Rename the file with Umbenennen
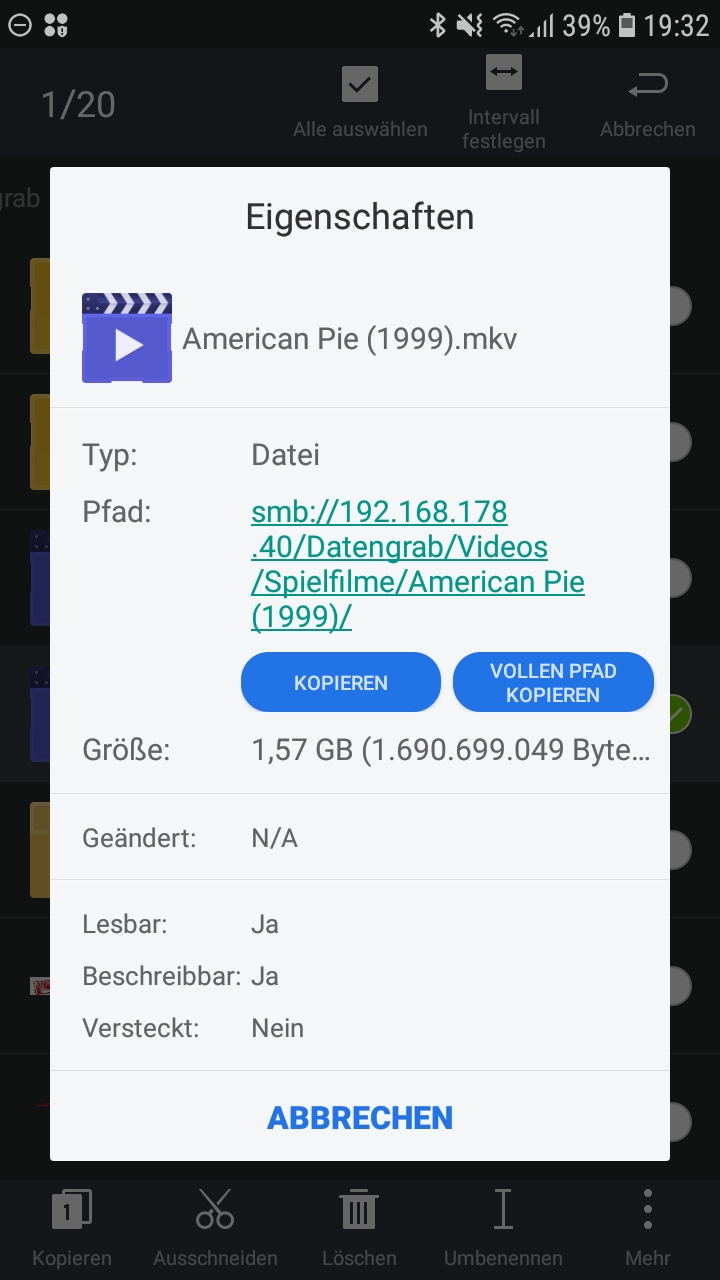This screenshot has height=1280, width=720. coord(503,1229)
